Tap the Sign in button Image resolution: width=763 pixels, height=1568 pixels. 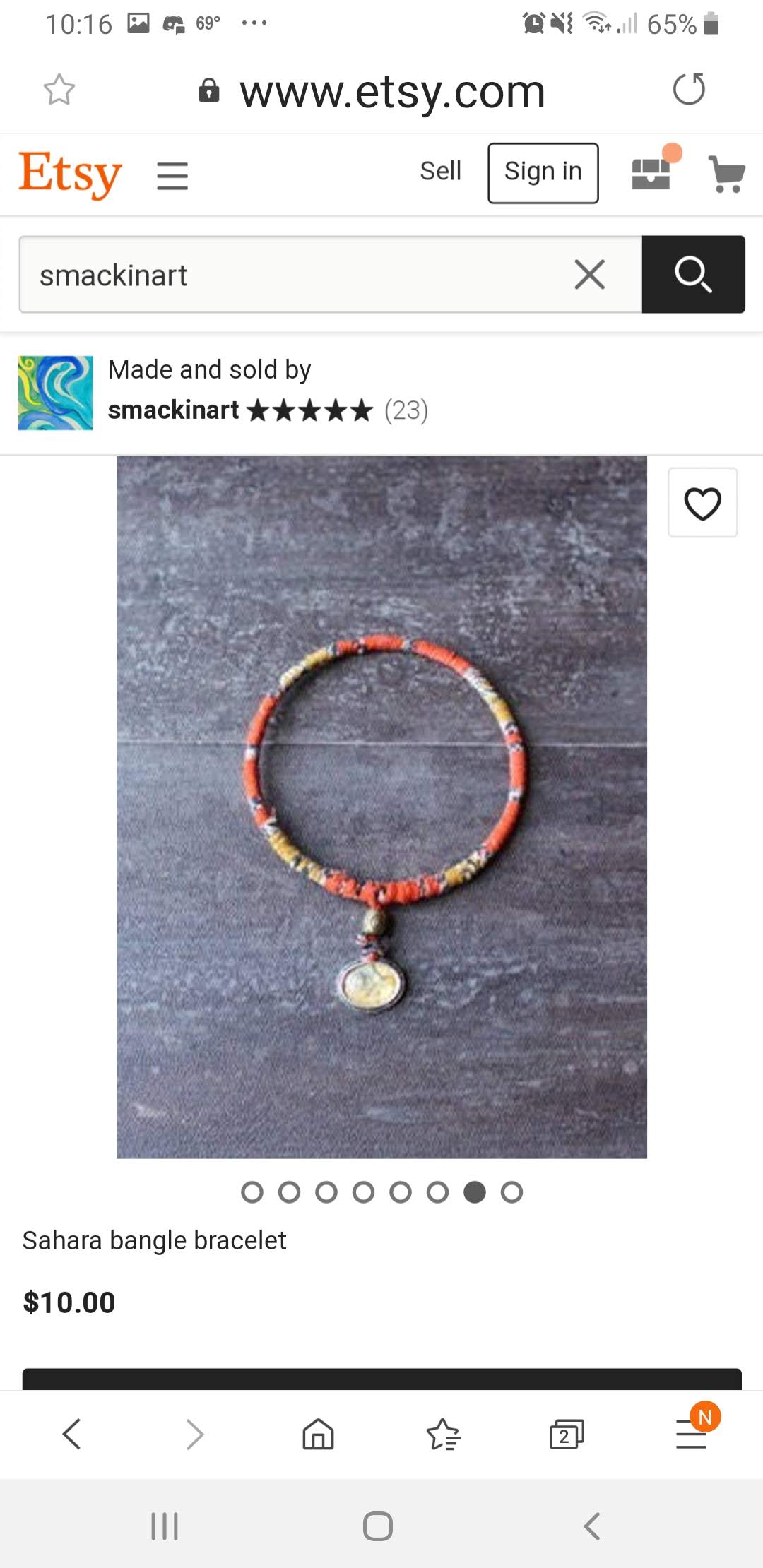[543, 173]
